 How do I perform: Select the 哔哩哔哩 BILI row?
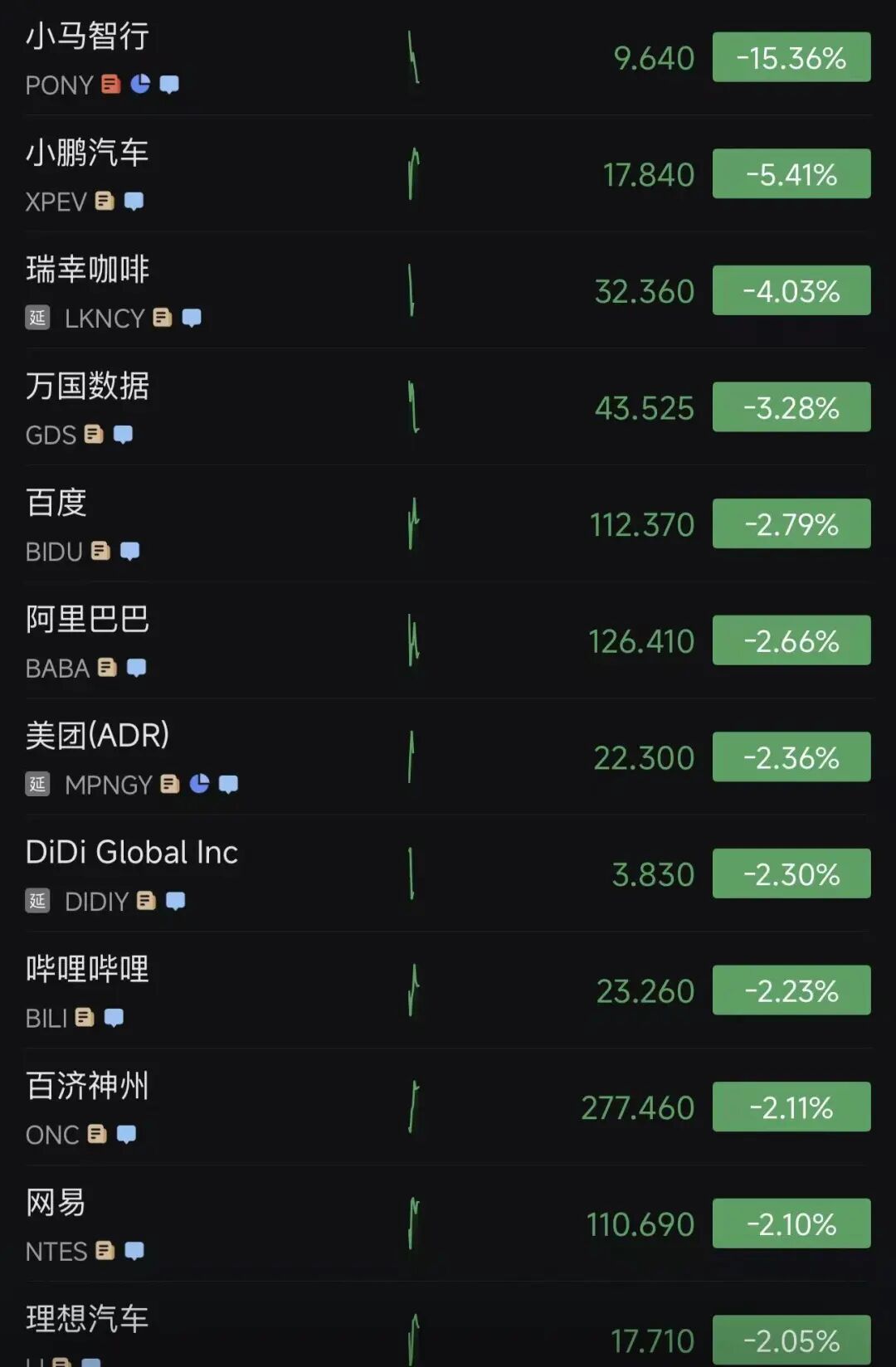(249, 991)
